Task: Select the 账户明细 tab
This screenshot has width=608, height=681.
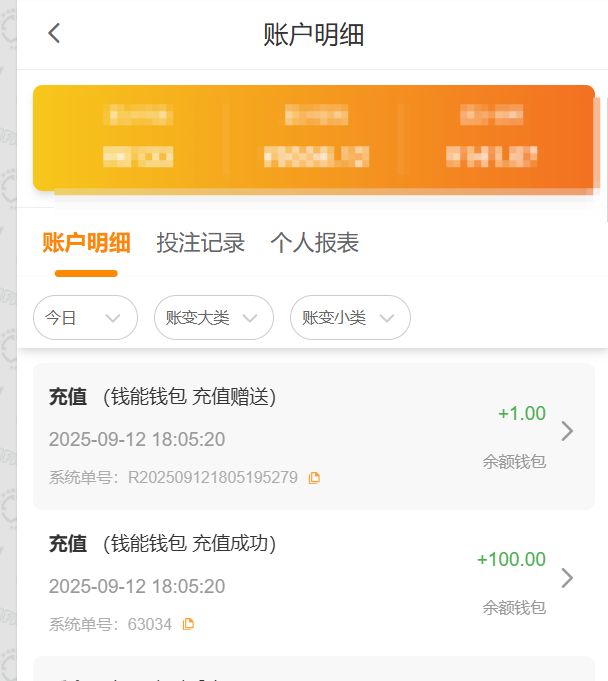Action: pyautogui.click(x=86, y=243)
